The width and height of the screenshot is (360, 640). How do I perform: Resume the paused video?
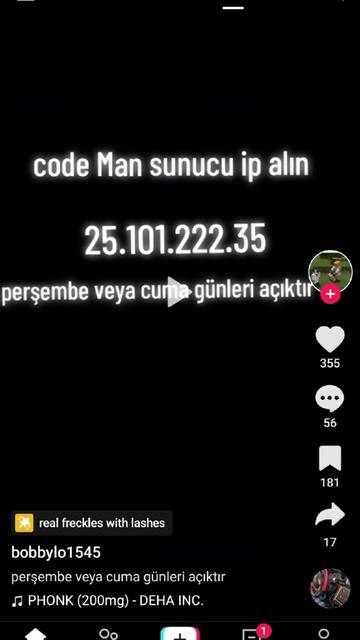(x=179, y=291)
